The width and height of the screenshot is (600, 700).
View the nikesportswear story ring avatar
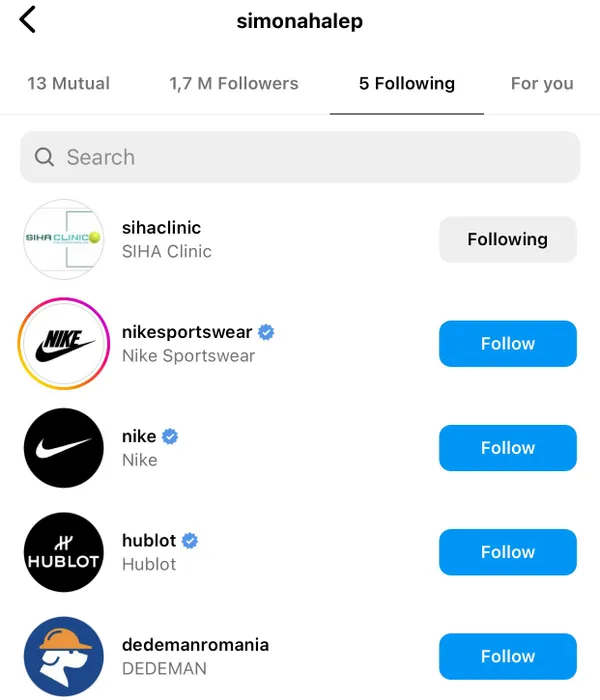[64, 344]
